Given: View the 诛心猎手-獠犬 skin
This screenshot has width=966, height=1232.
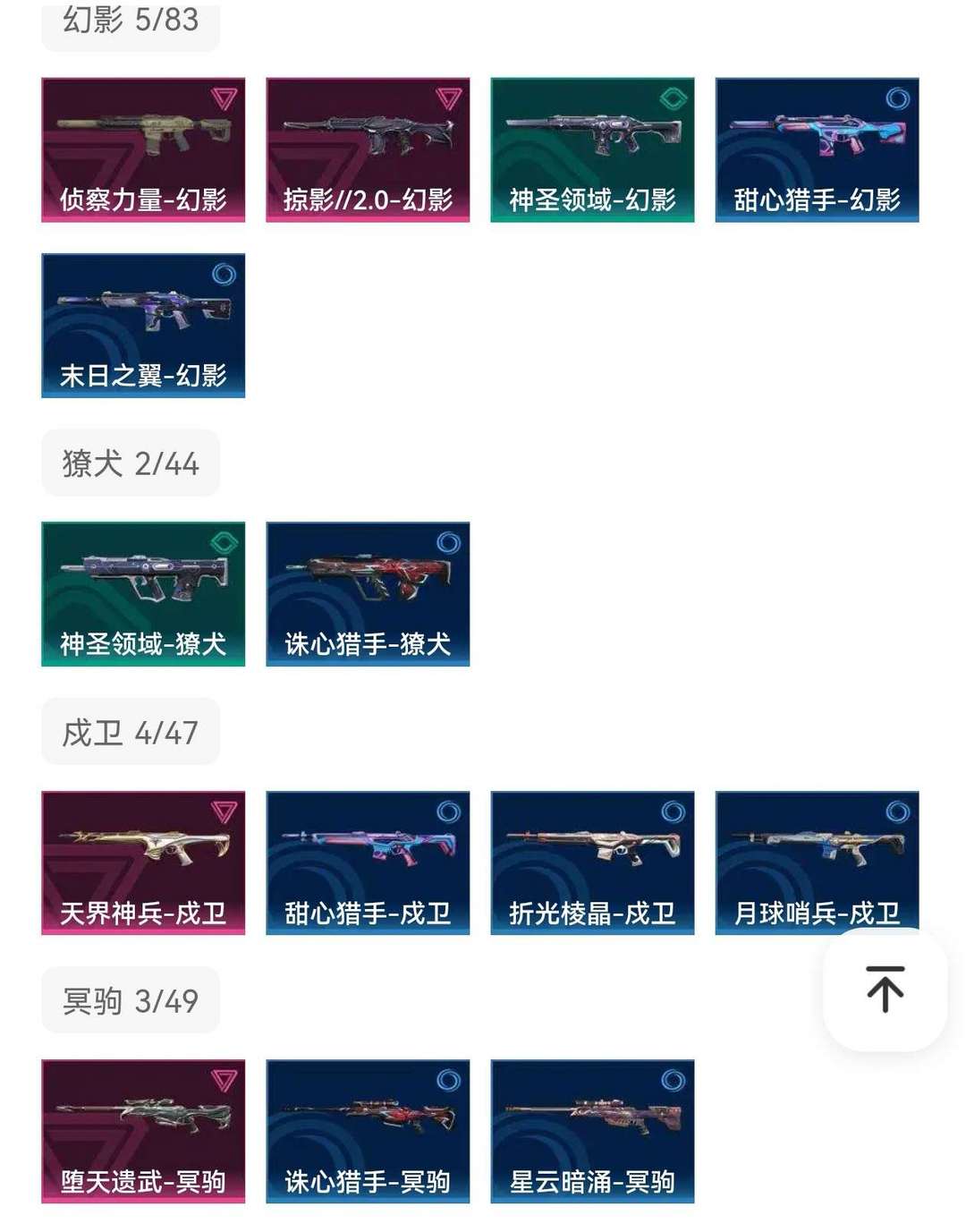Looking at the screenshot, I should 368,594.
